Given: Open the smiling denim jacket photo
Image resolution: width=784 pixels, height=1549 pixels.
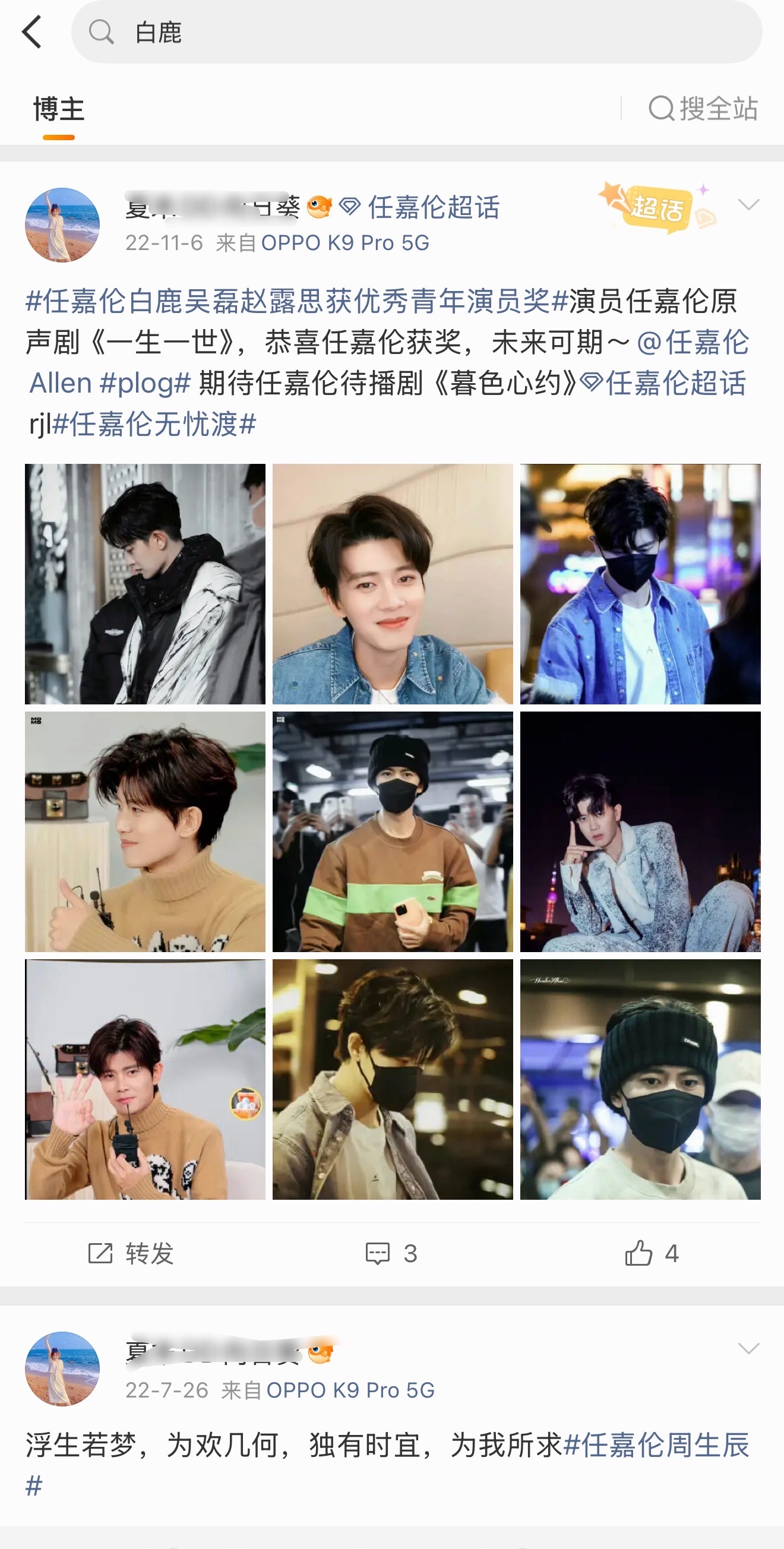Looking at the screenshot, I should pyautogui.click(x=393, y=584).
